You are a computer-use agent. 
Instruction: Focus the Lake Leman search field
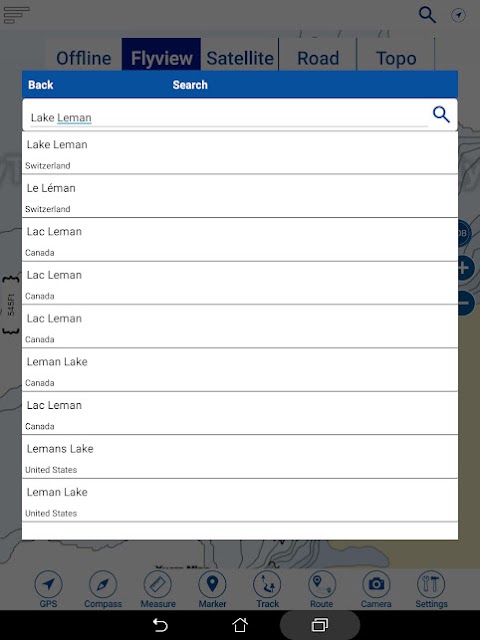click(229, 118)
